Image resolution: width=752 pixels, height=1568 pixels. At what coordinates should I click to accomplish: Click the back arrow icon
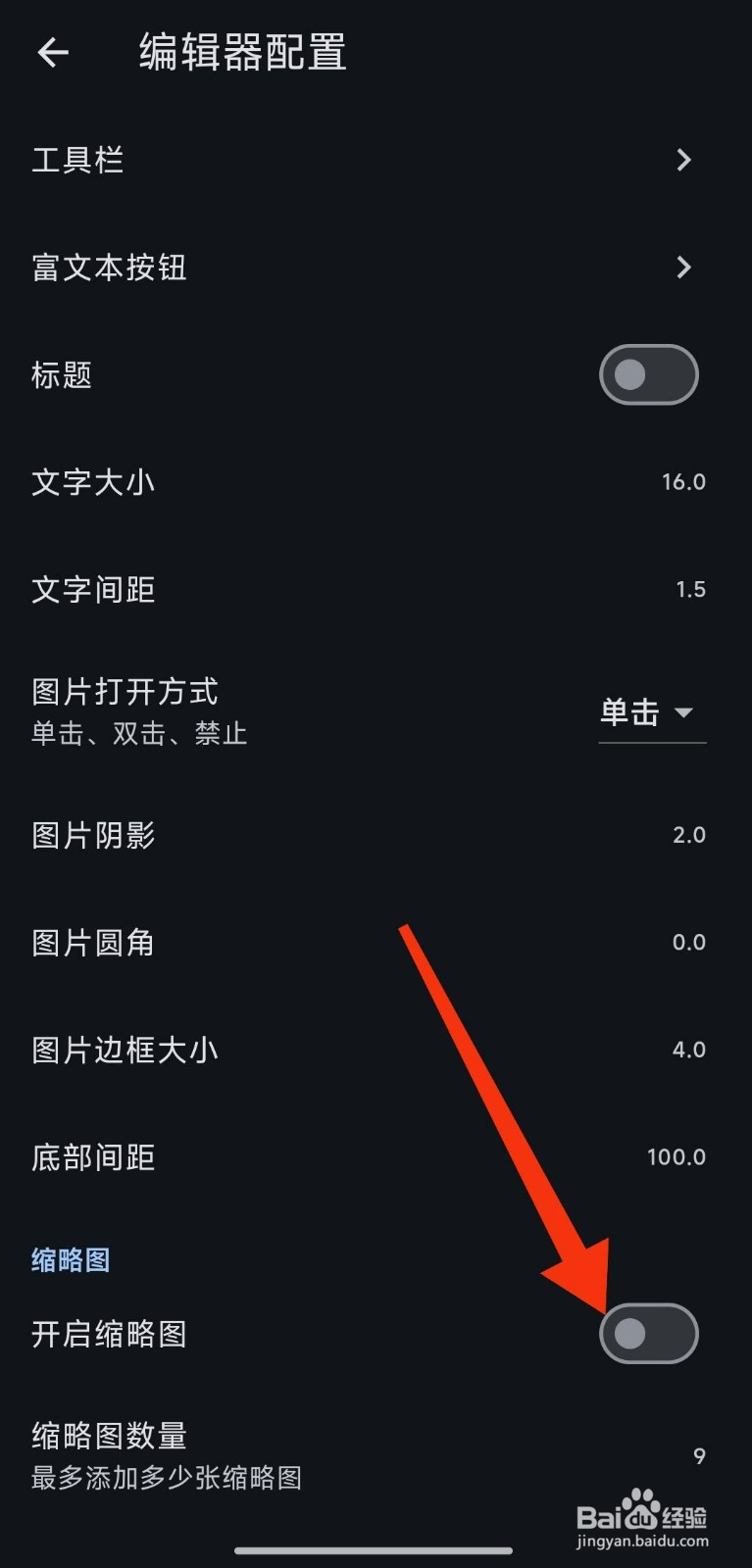[51, 53]
